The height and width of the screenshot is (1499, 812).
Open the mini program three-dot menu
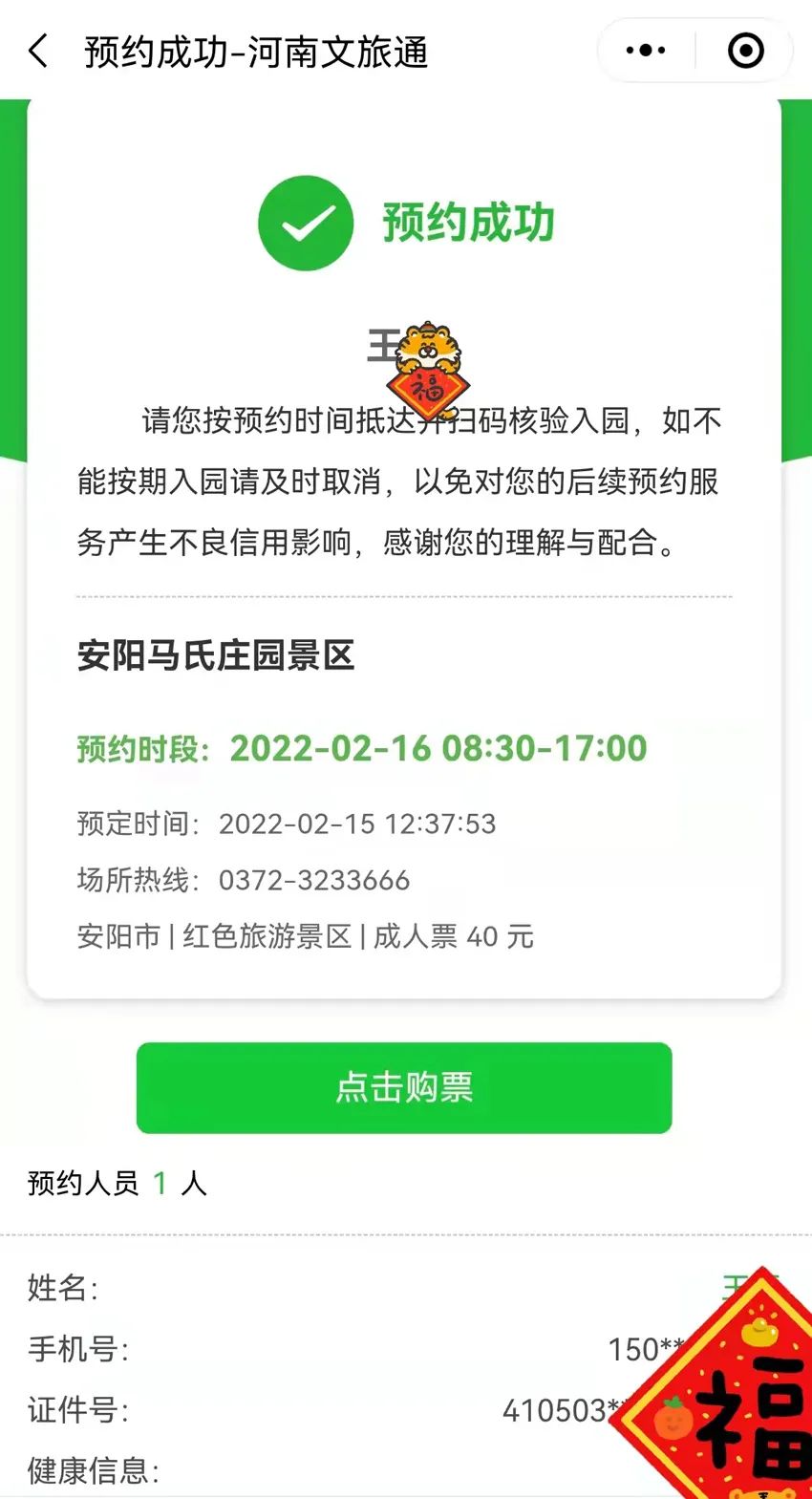coord(646,51)
